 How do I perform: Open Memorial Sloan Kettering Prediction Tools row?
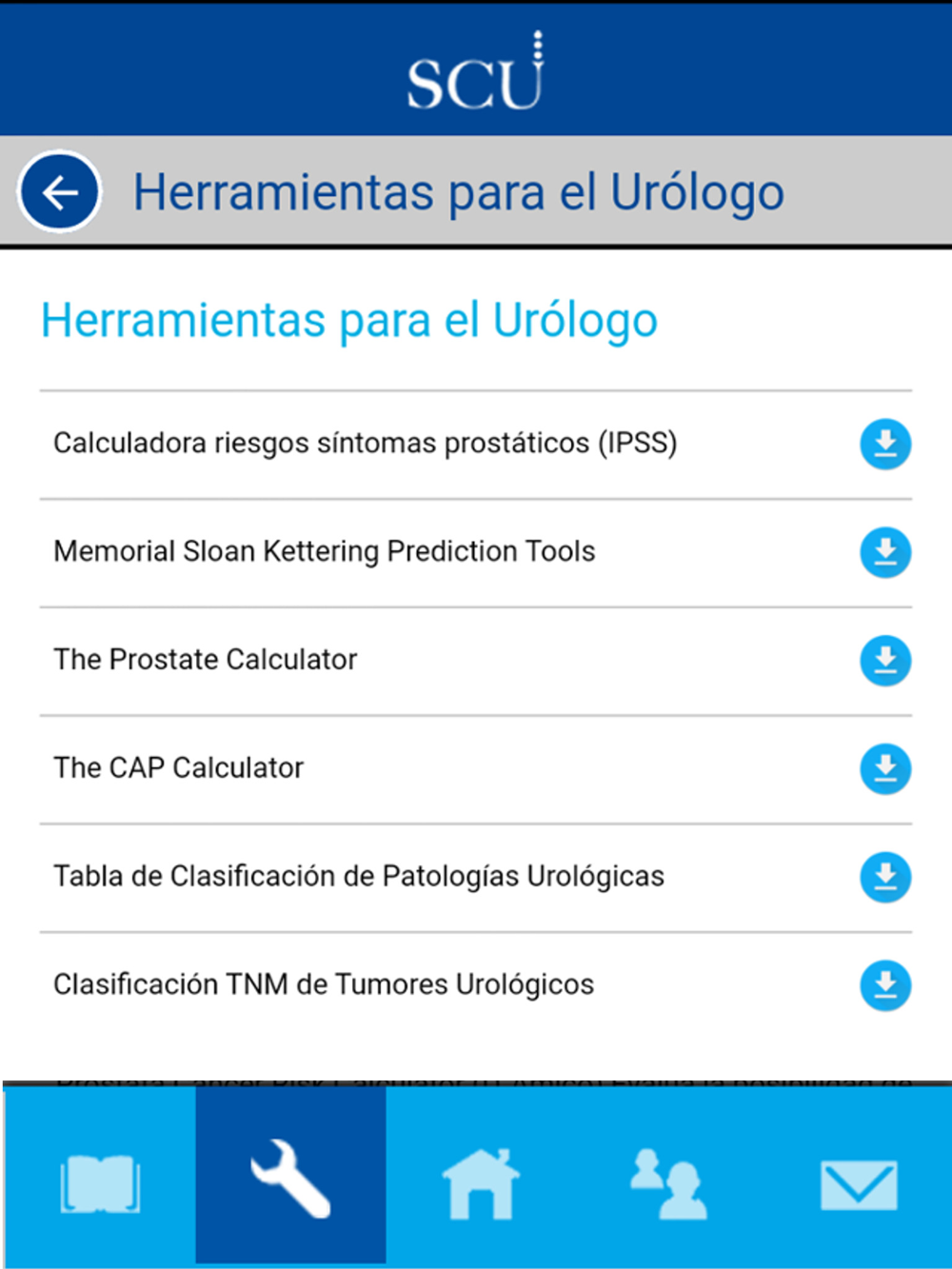coord(325,552)
